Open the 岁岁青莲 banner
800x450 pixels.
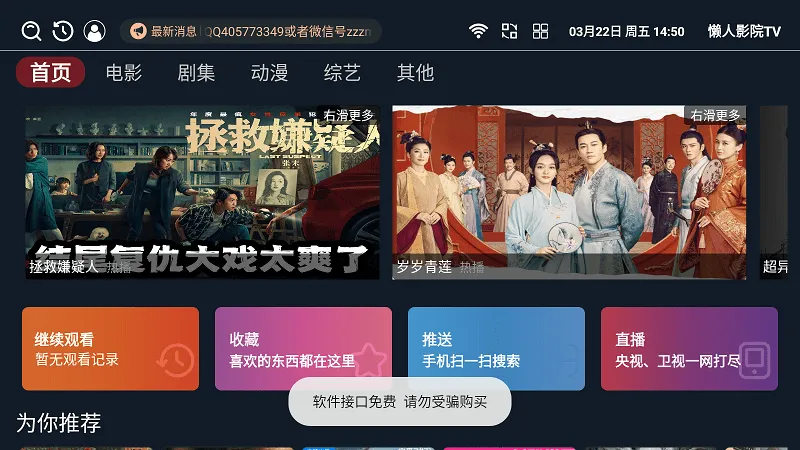(569, 192)
